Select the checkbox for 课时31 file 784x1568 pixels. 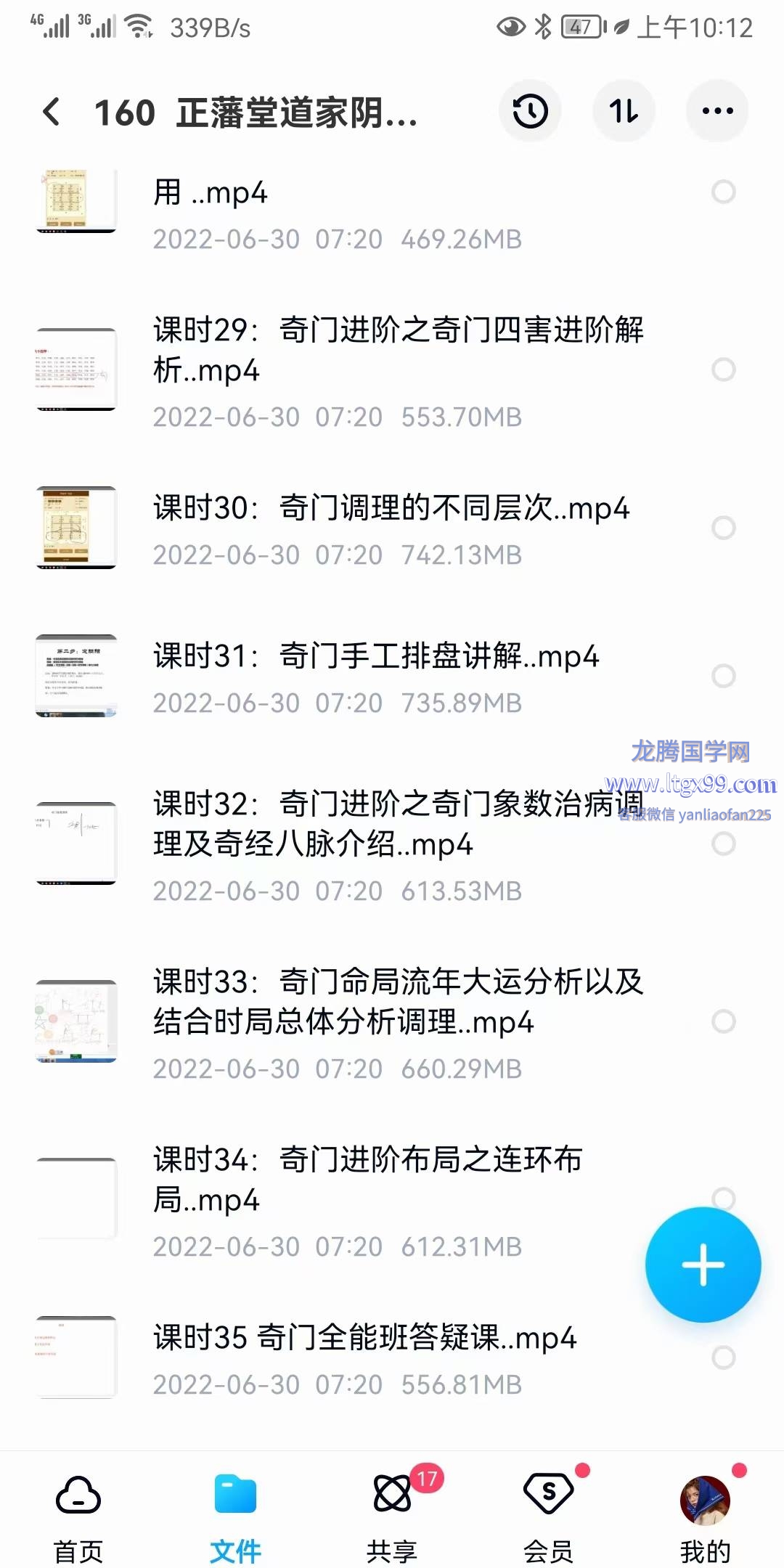click(723, 676)
